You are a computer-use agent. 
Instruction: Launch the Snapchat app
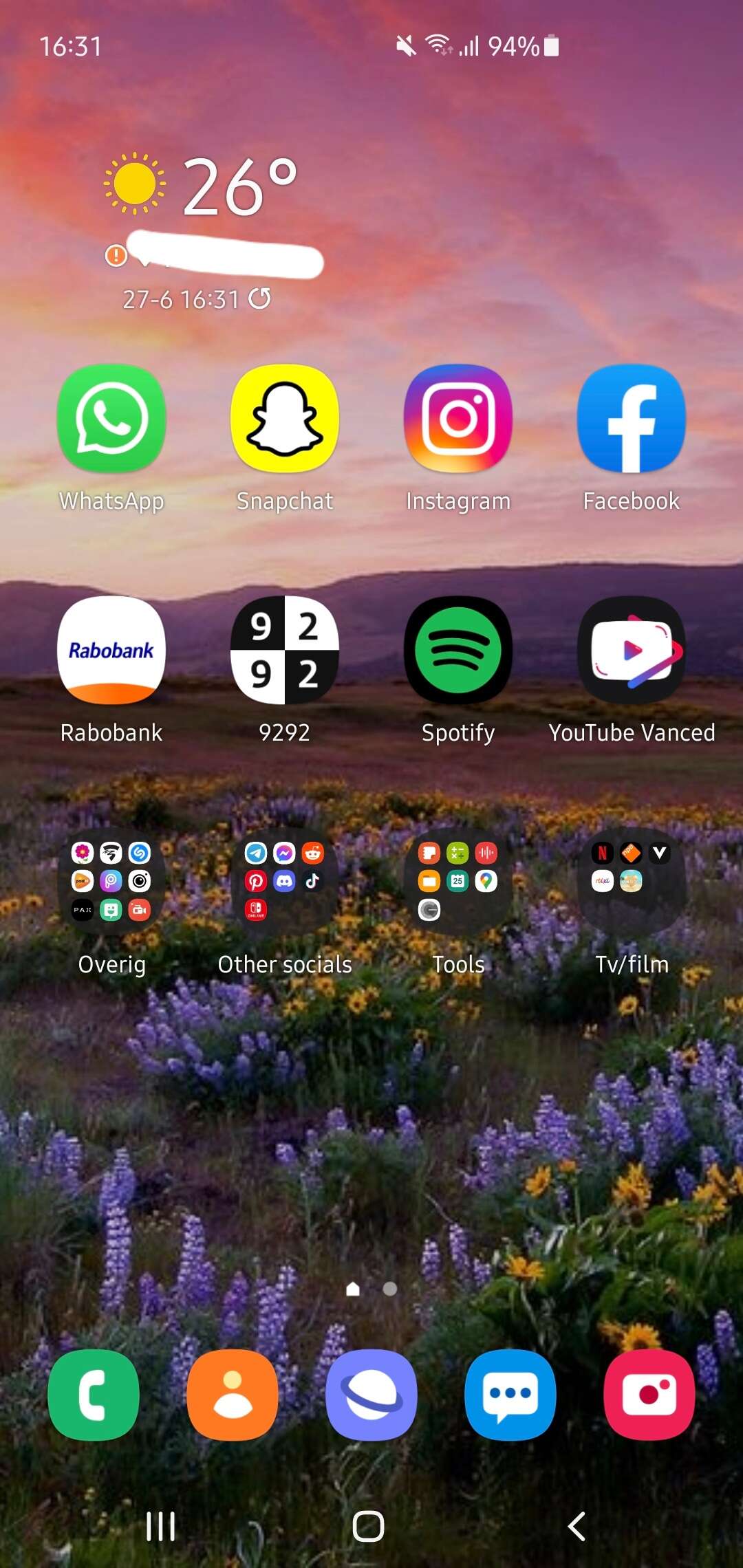click(x=285, y=418)
